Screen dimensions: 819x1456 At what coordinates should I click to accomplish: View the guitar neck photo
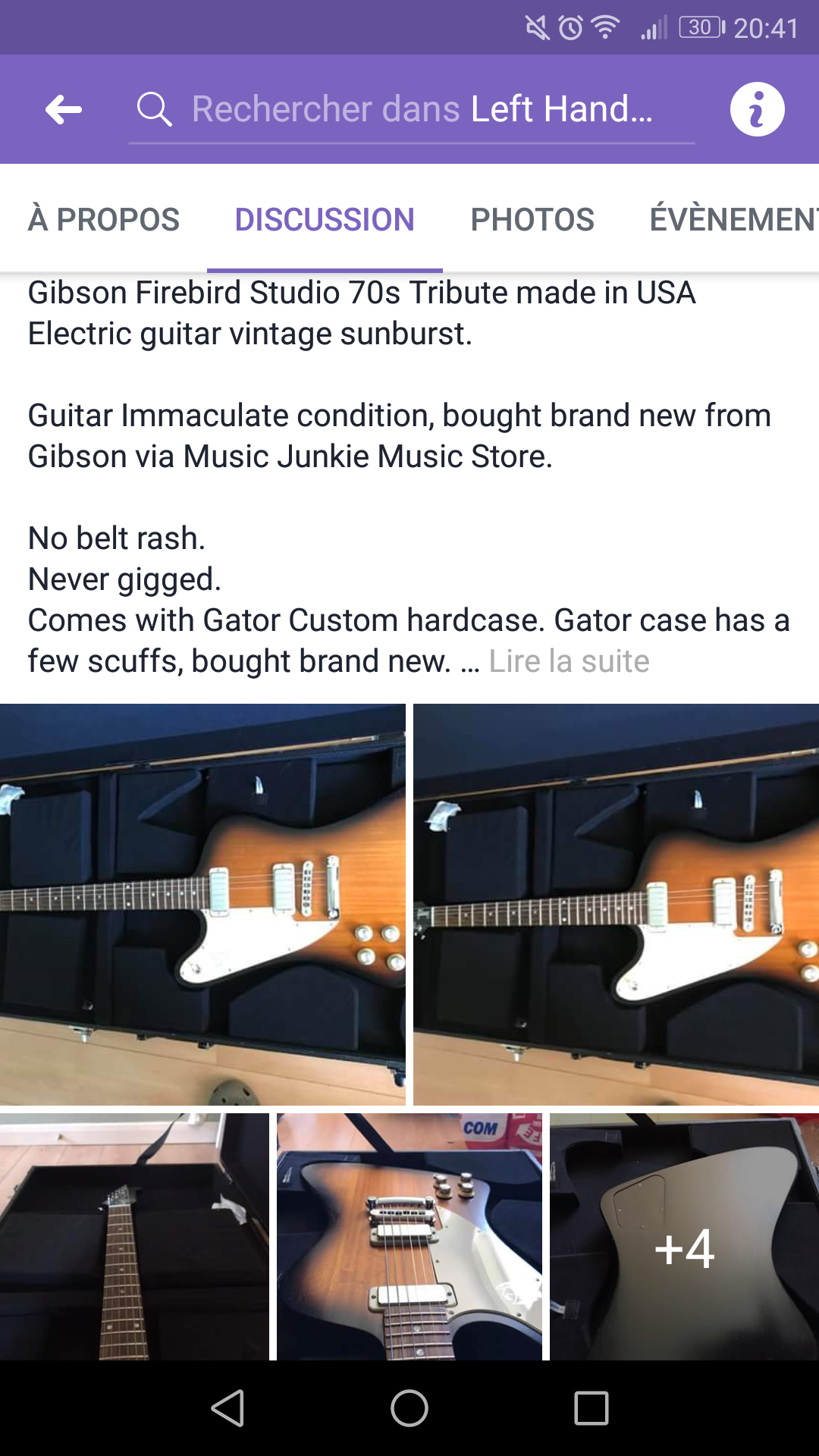pyautogui.click(x=134, y=1236)
